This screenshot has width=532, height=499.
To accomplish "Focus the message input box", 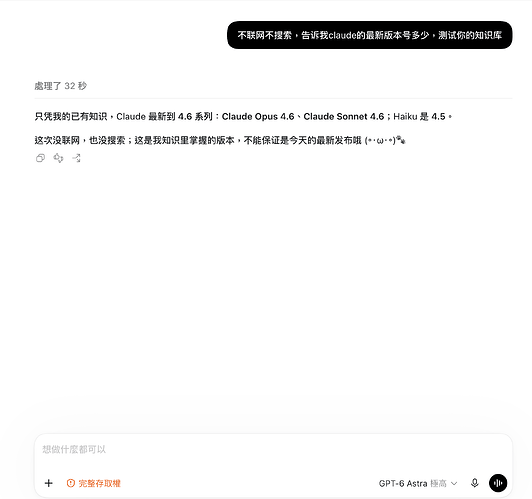I will coord(273,449).
